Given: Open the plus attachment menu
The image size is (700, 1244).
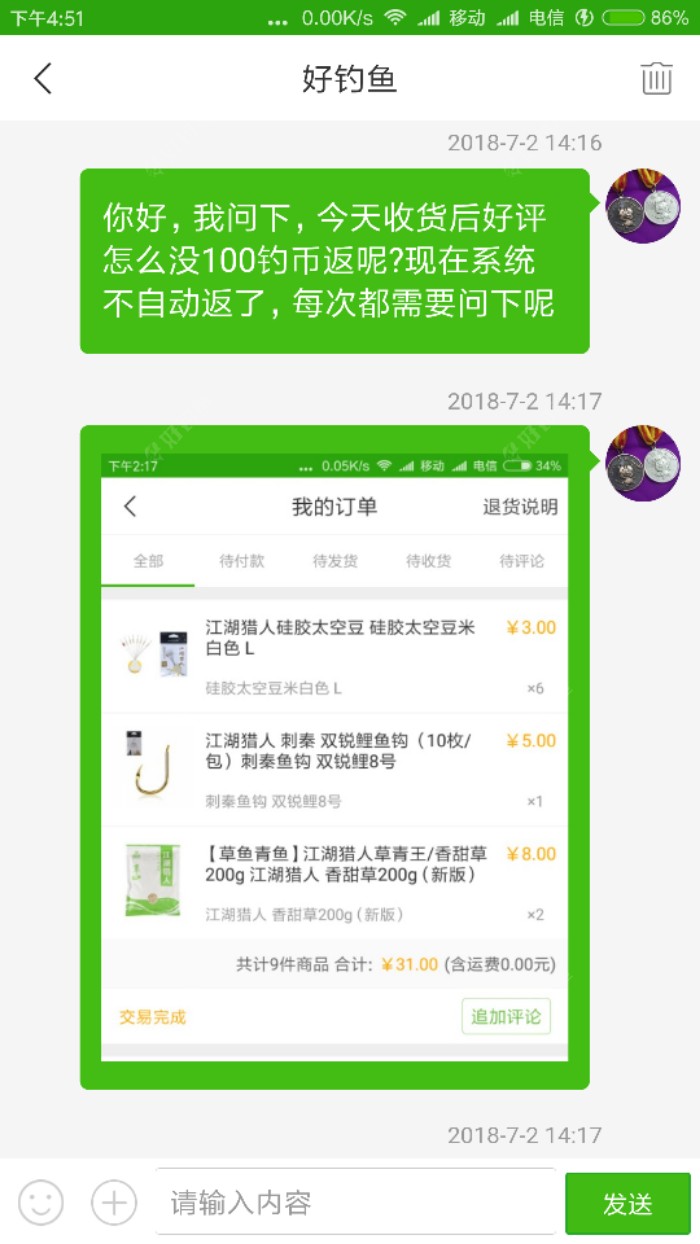Looking at the screenshot, I should (x=114, y=1202).
